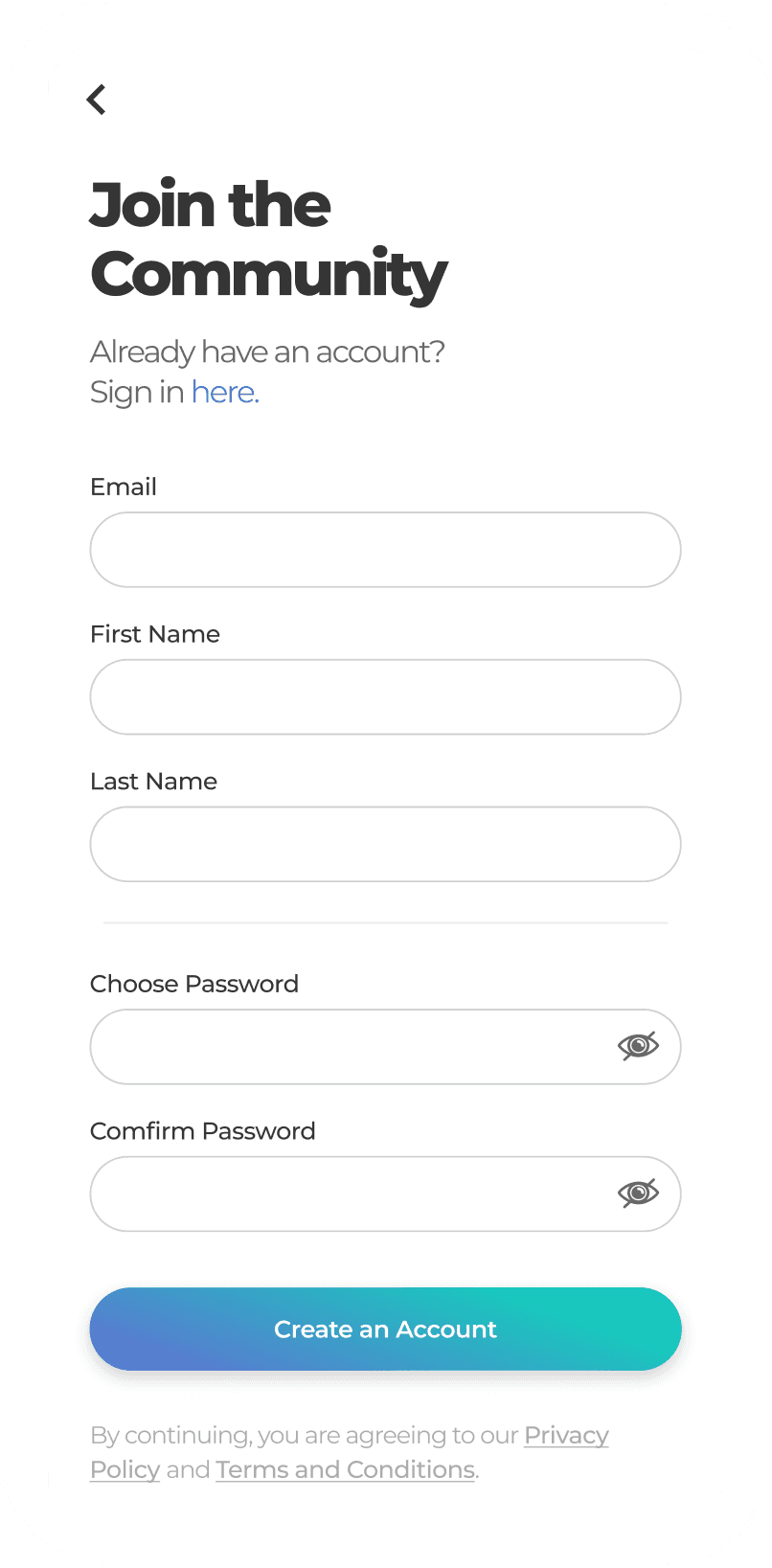View the Terms and Conditions
Viewport: 772px width, 1568px height.
(346, 1469)
